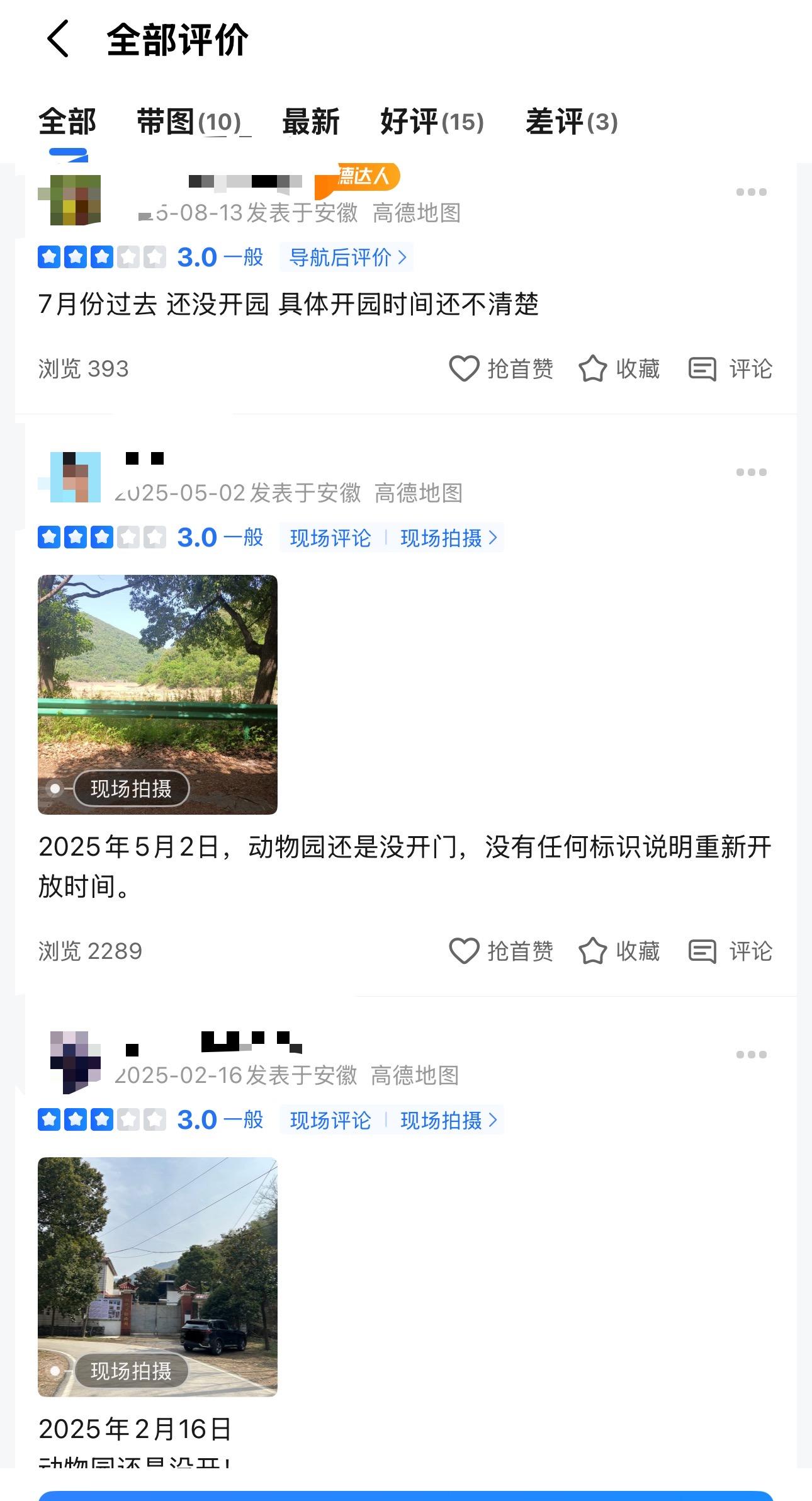Open the 好评(15) tab
The height and width of the screenshot is (1501, 812).
(432, 122)
